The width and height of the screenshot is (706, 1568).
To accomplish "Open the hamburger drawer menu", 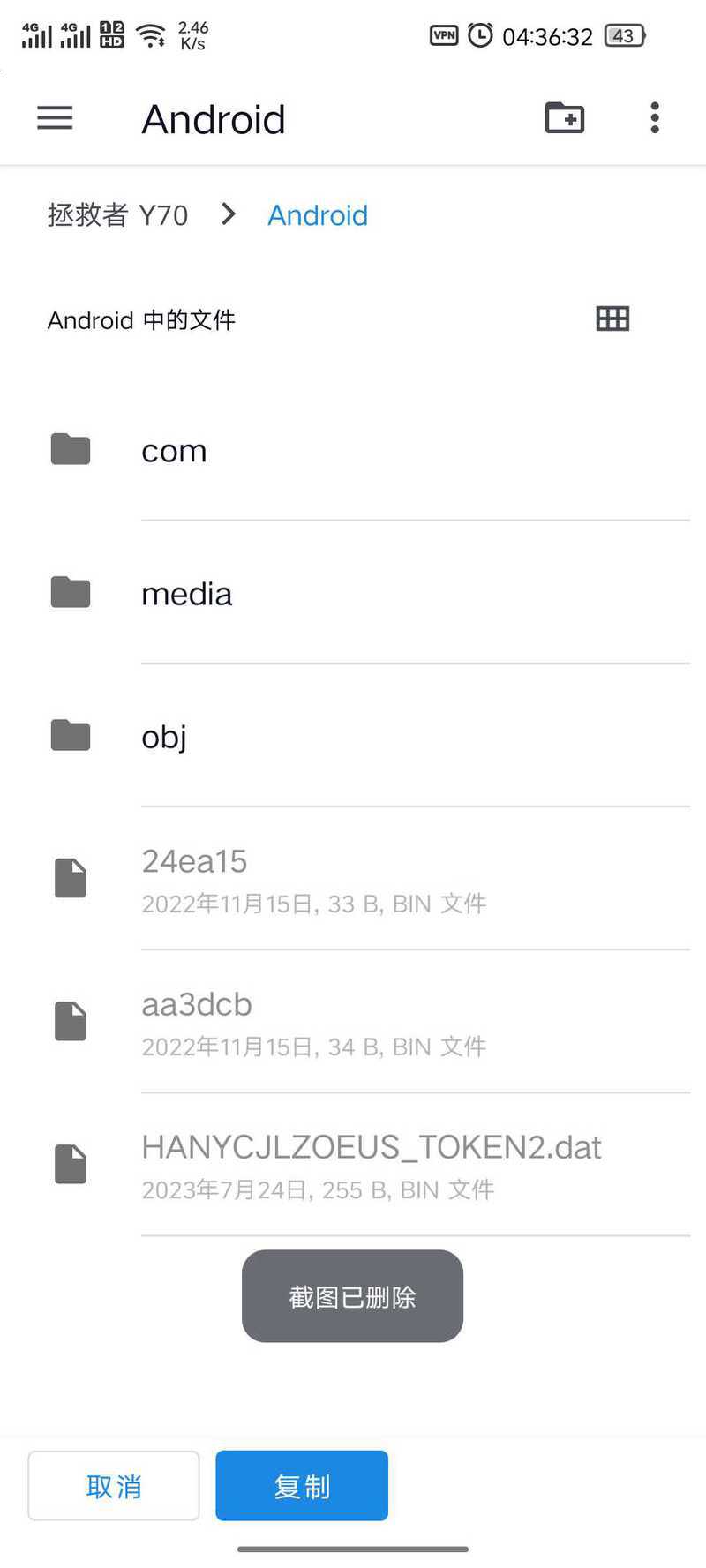I will [x=55, y=118].
